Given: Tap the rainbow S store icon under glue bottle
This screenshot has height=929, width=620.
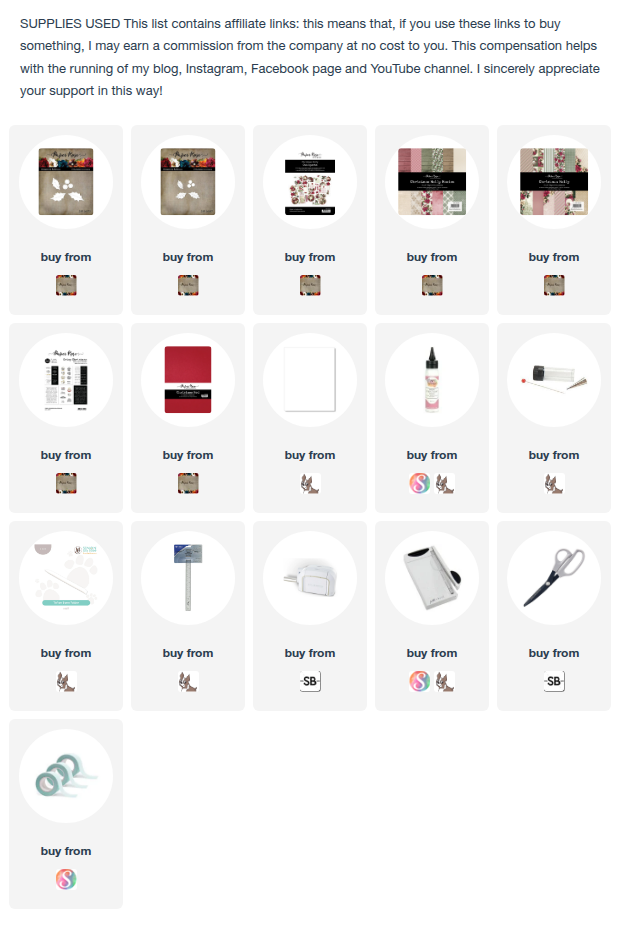Looking at the screenshot, I should tap(420, 484).
